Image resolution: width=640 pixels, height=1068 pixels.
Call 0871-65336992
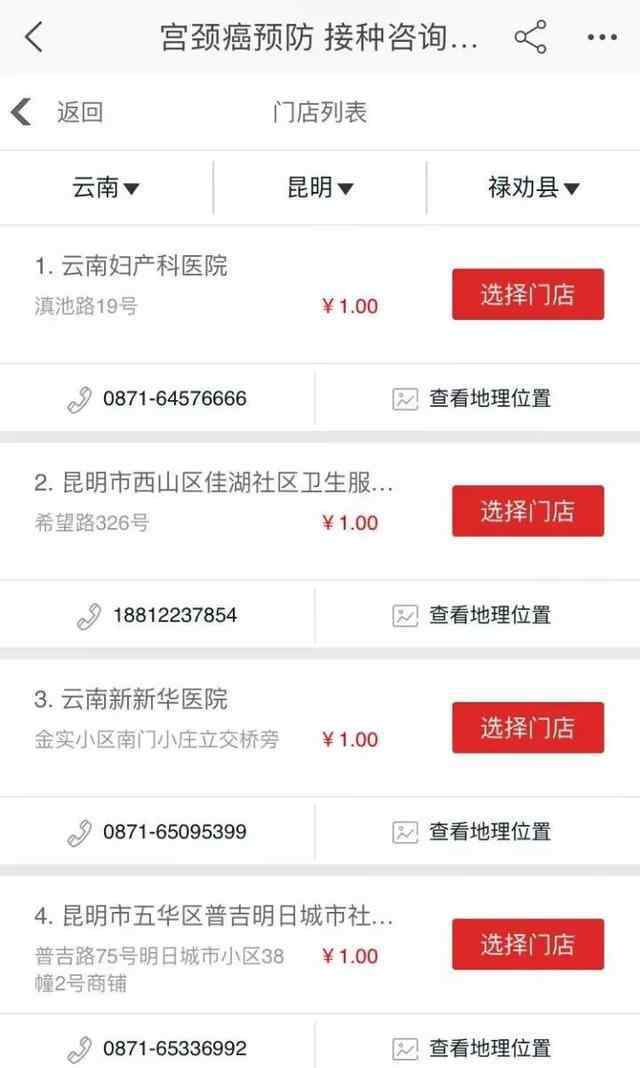click(157, 1048)
